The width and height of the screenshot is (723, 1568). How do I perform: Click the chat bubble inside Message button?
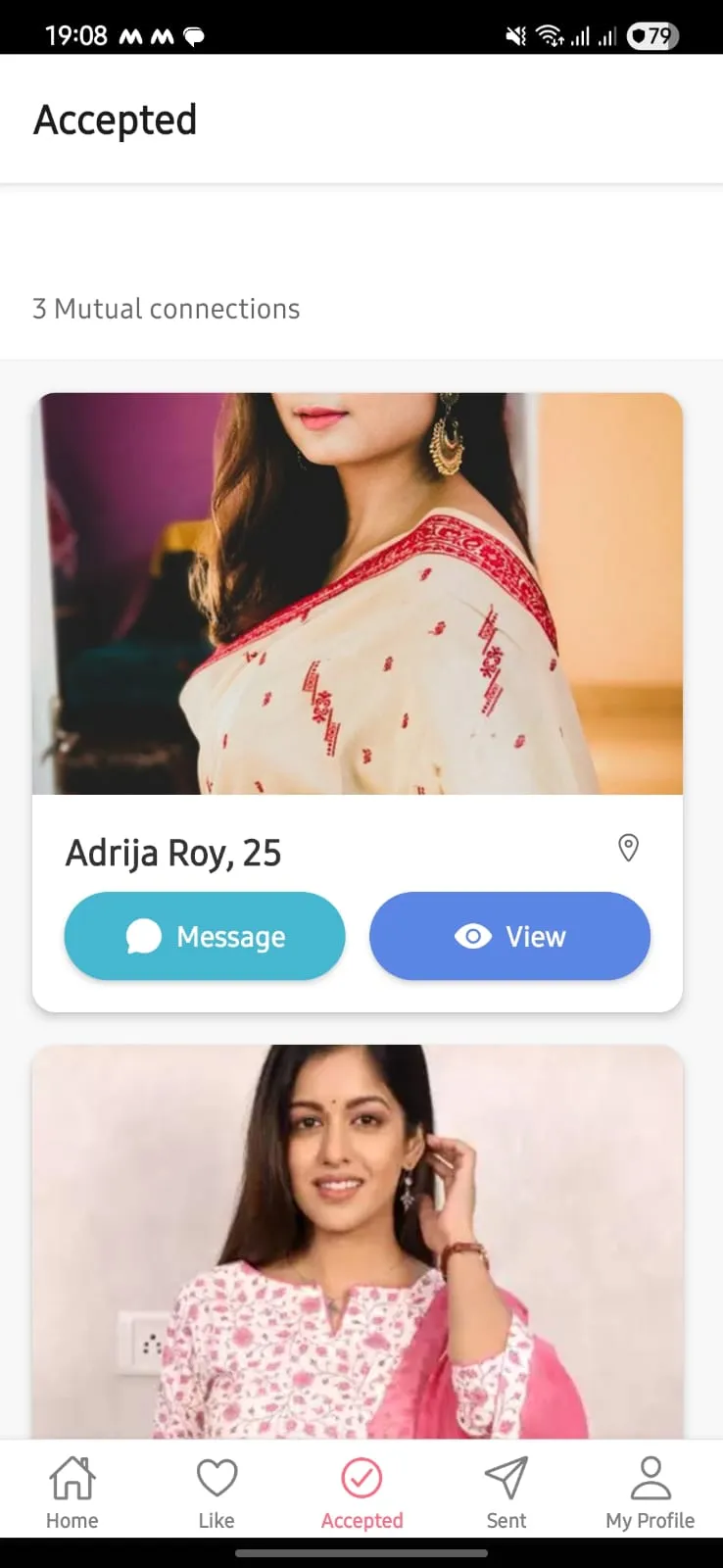(144, 936)
